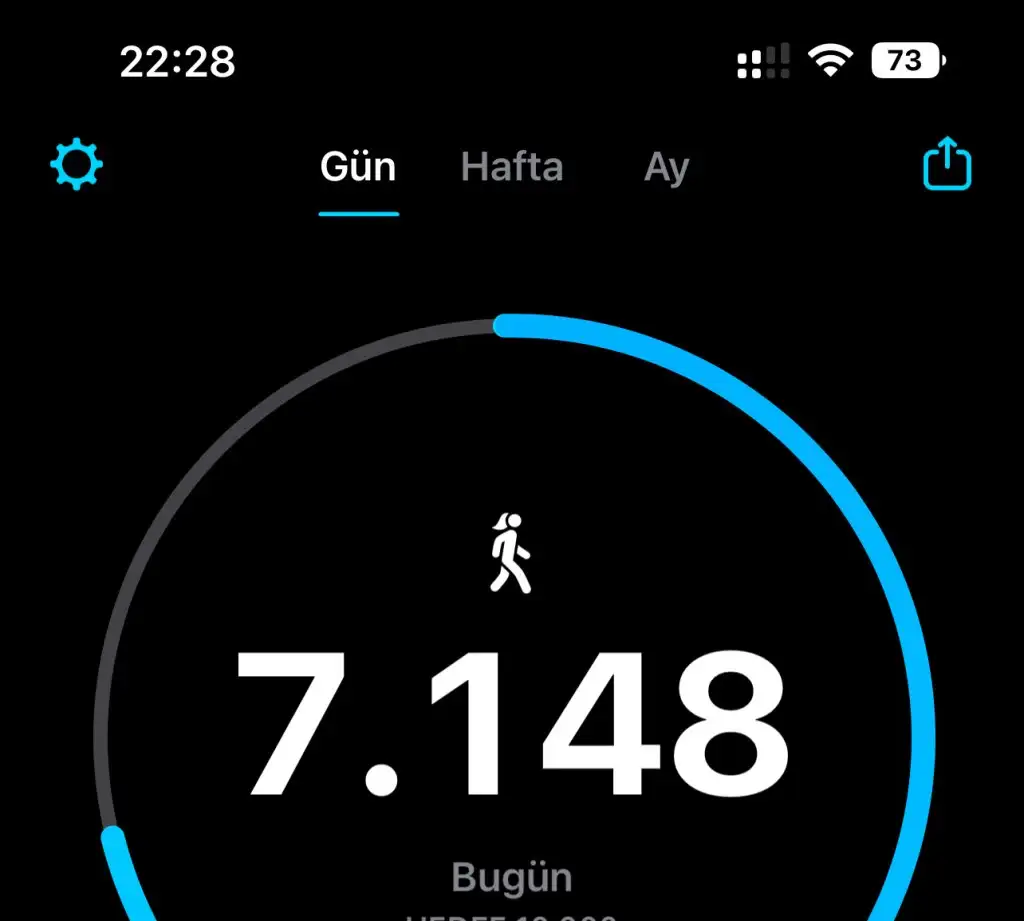Share today's step count

pos(946,165)
